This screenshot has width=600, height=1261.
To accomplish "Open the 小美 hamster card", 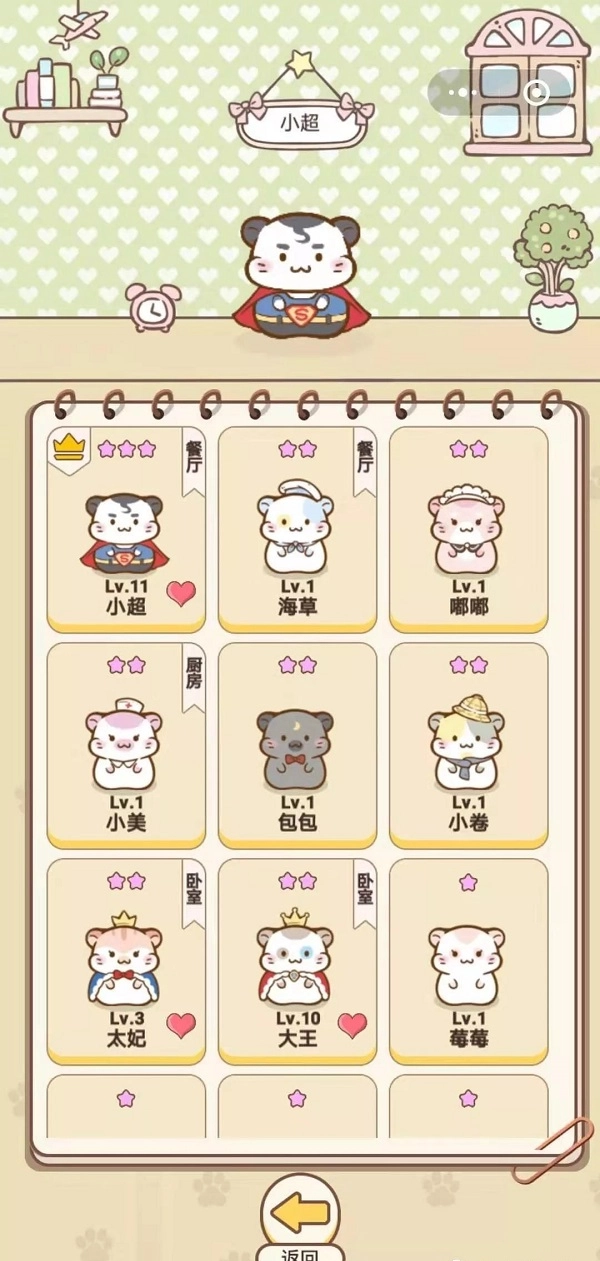I will tap(126, 745).
